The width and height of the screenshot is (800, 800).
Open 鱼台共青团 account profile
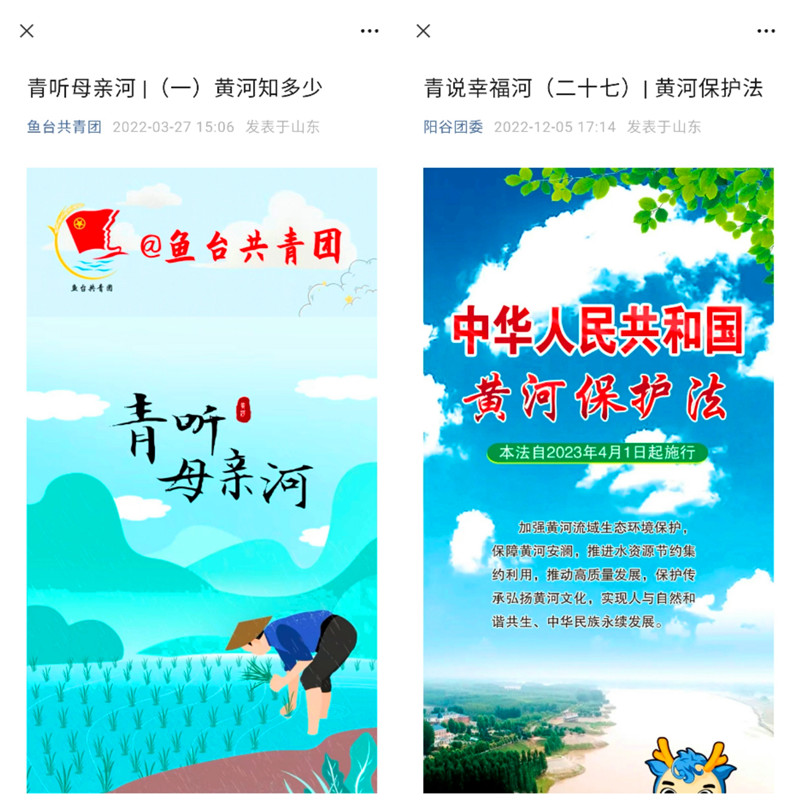[64, 127]
